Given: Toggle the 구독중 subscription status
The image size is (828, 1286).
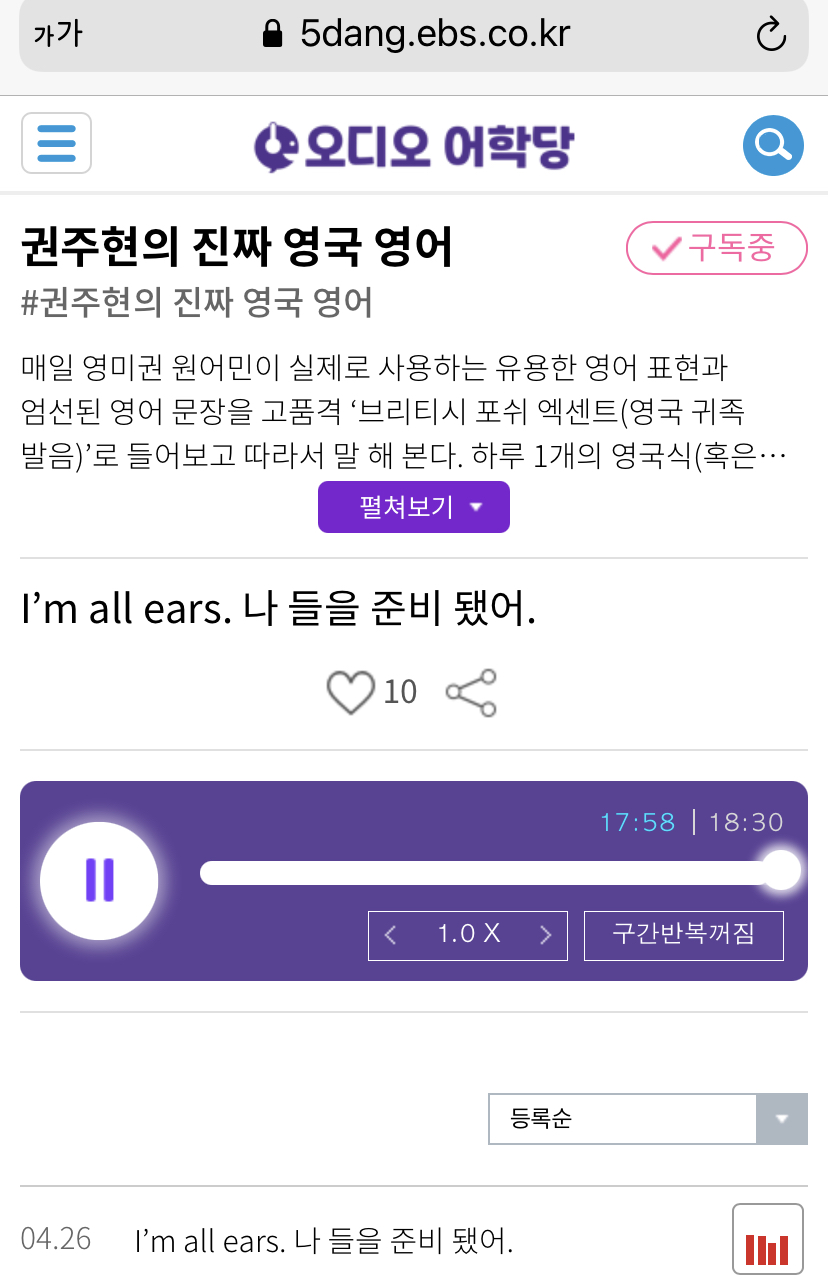Looking at the screenshot, I should click(716, 248).
